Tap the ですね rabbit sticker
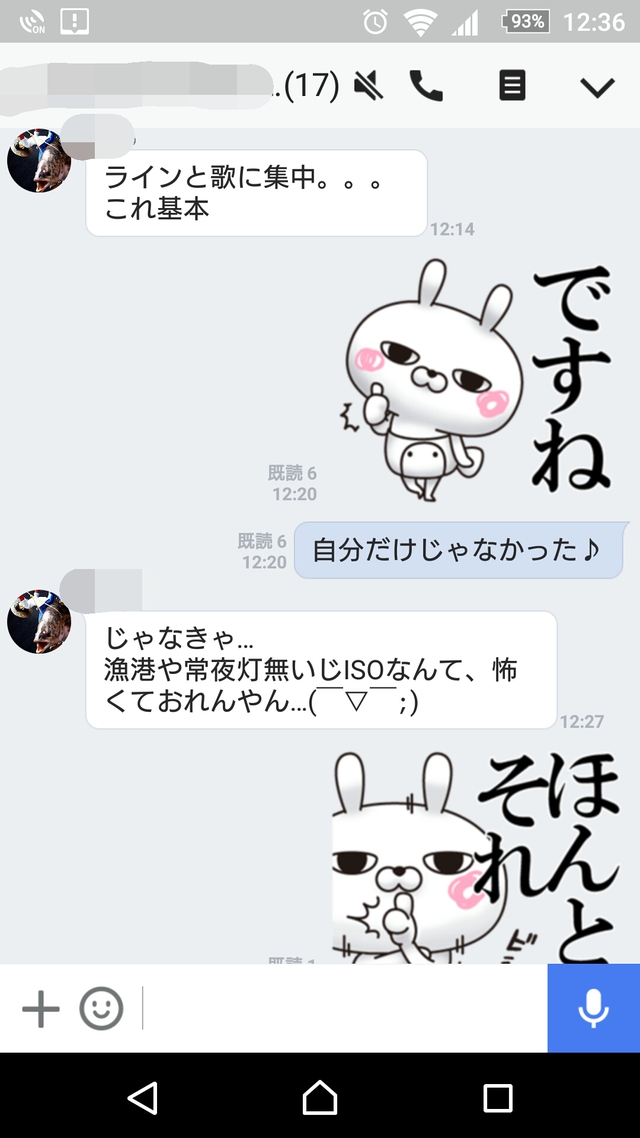The width and height of the screenshot is (640, 1138). point(480,380)
